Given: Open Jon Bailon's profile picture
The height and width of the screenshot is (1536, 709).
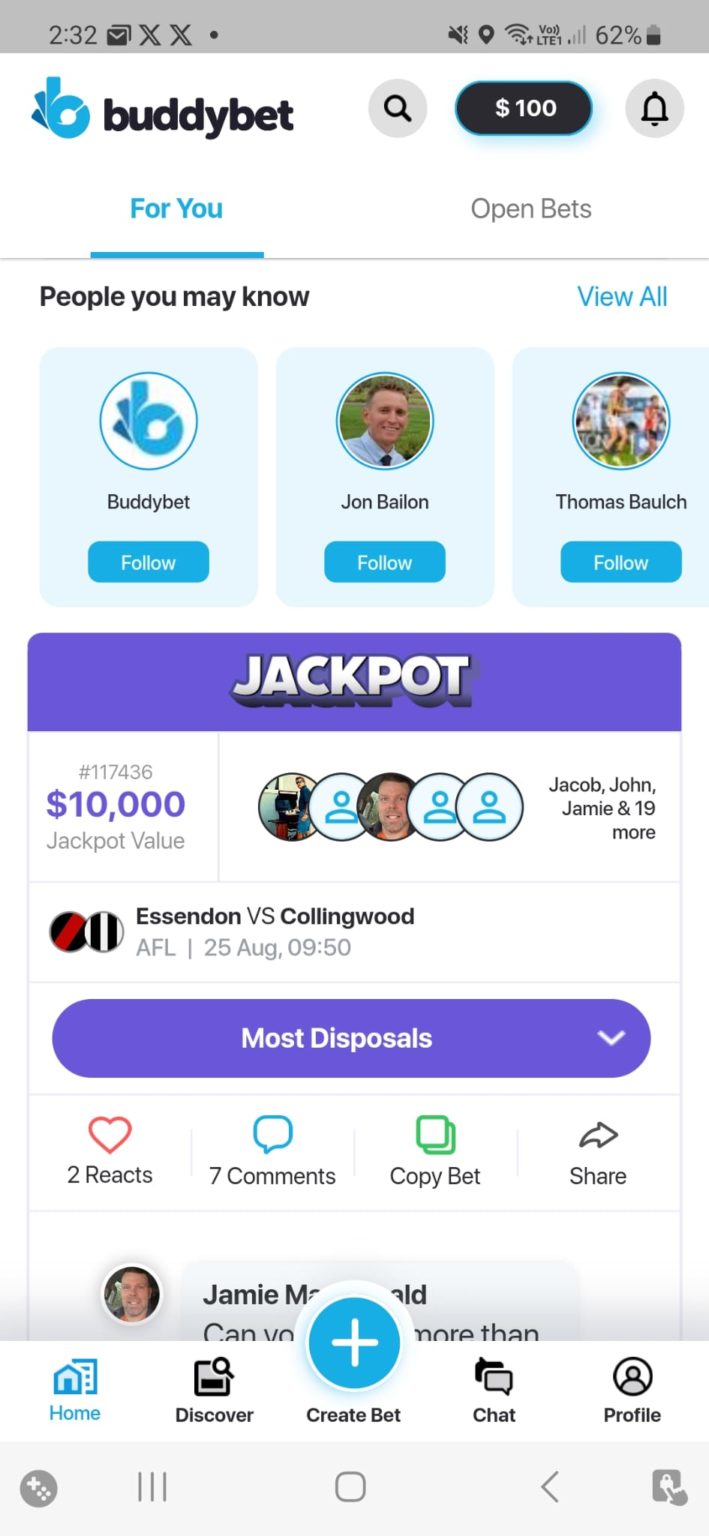Looking at the screenshot, I should 384,421.
